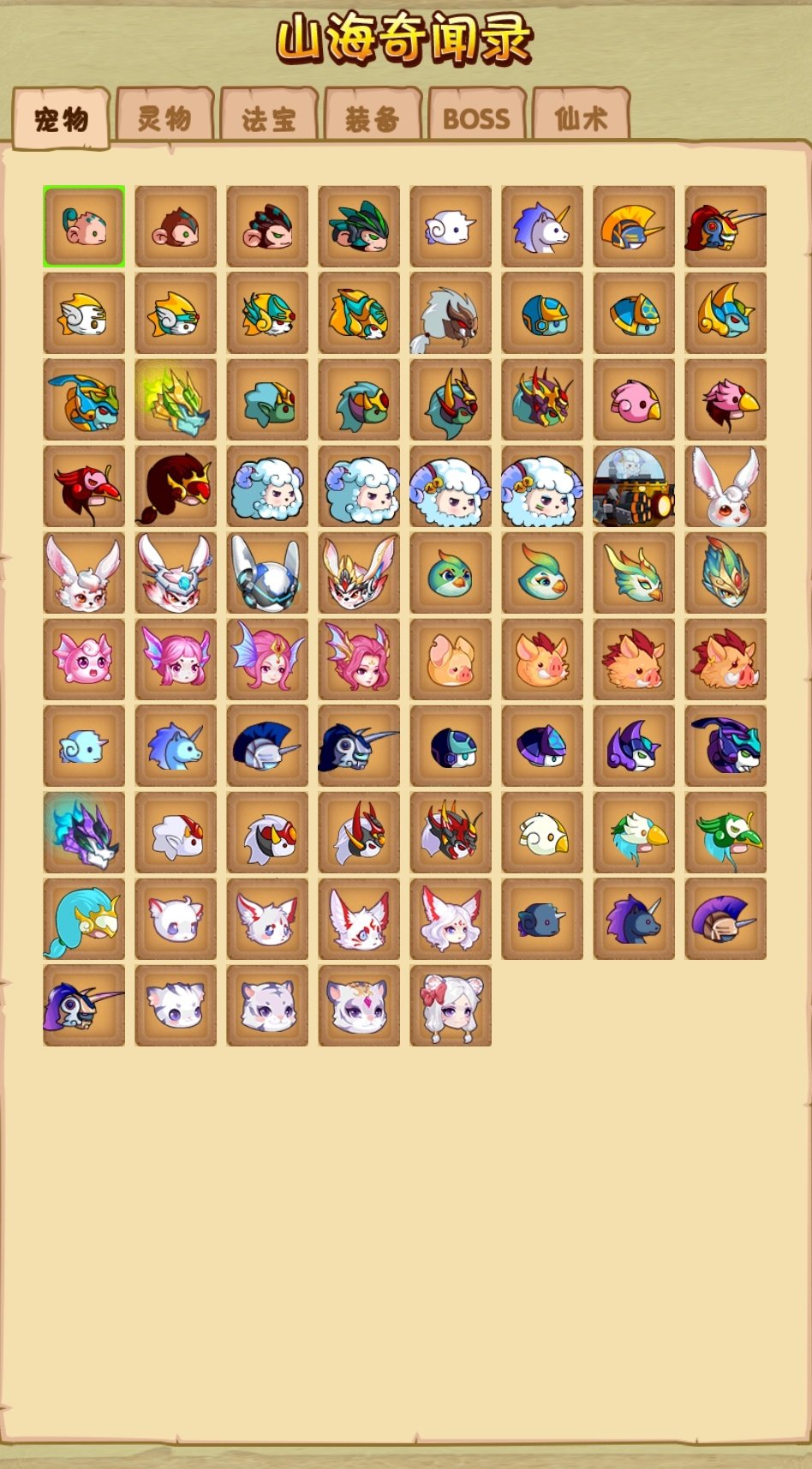Open the dark red masked hair pet
The height and width of the screenshot is (1469, 812).
(176, 486)
